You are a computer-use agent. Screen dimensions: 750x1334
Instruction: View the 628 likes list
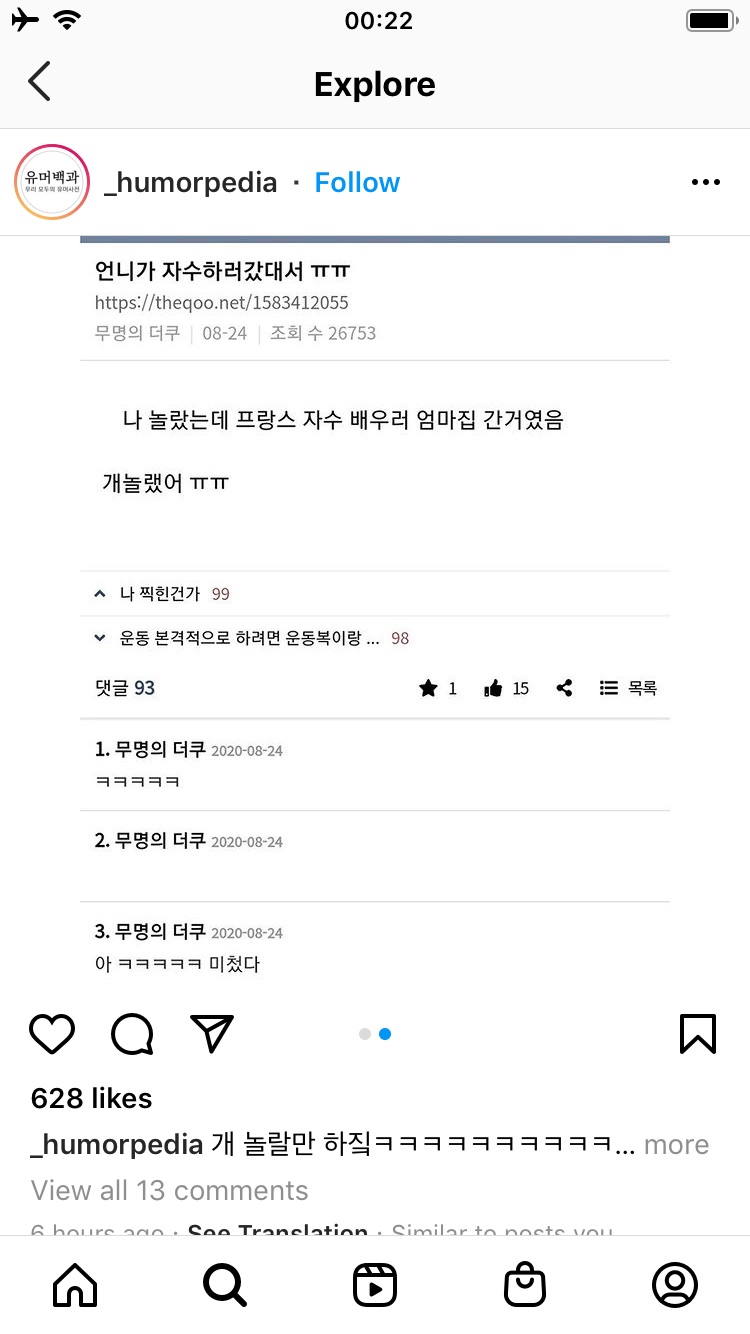(92, 1098)
